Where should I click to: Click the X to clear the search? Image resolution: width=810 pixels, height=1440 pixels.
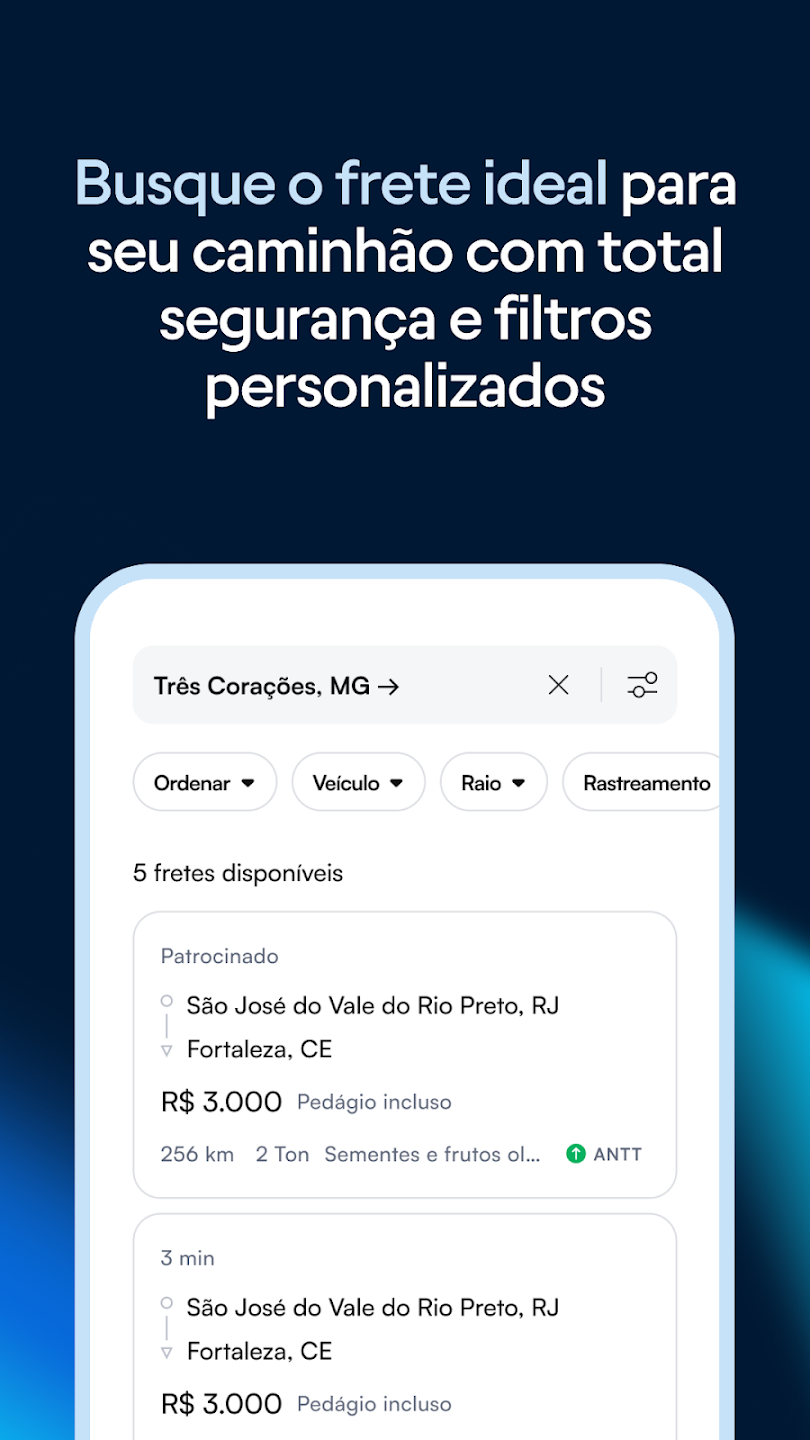point(558,685)
